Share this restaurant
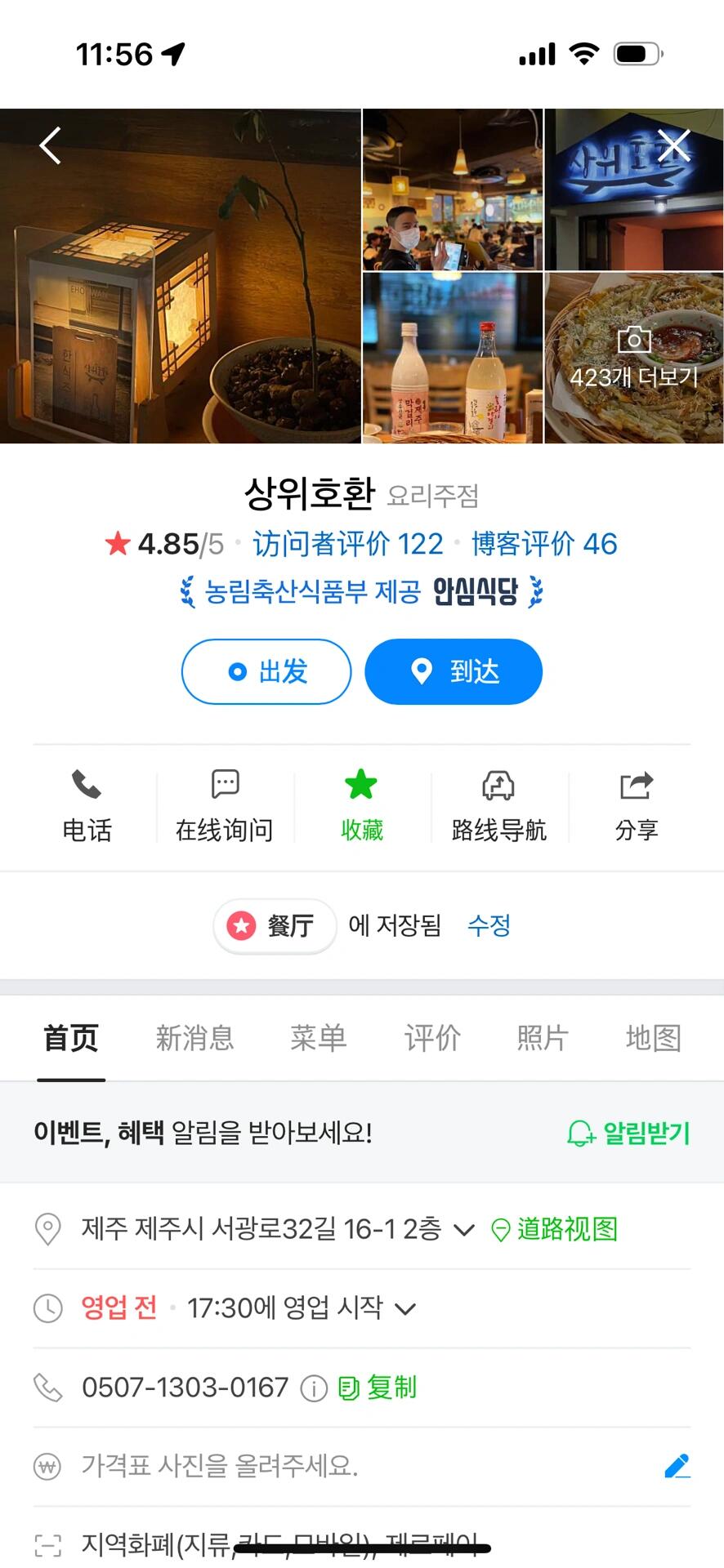 (x=636, y=805)
